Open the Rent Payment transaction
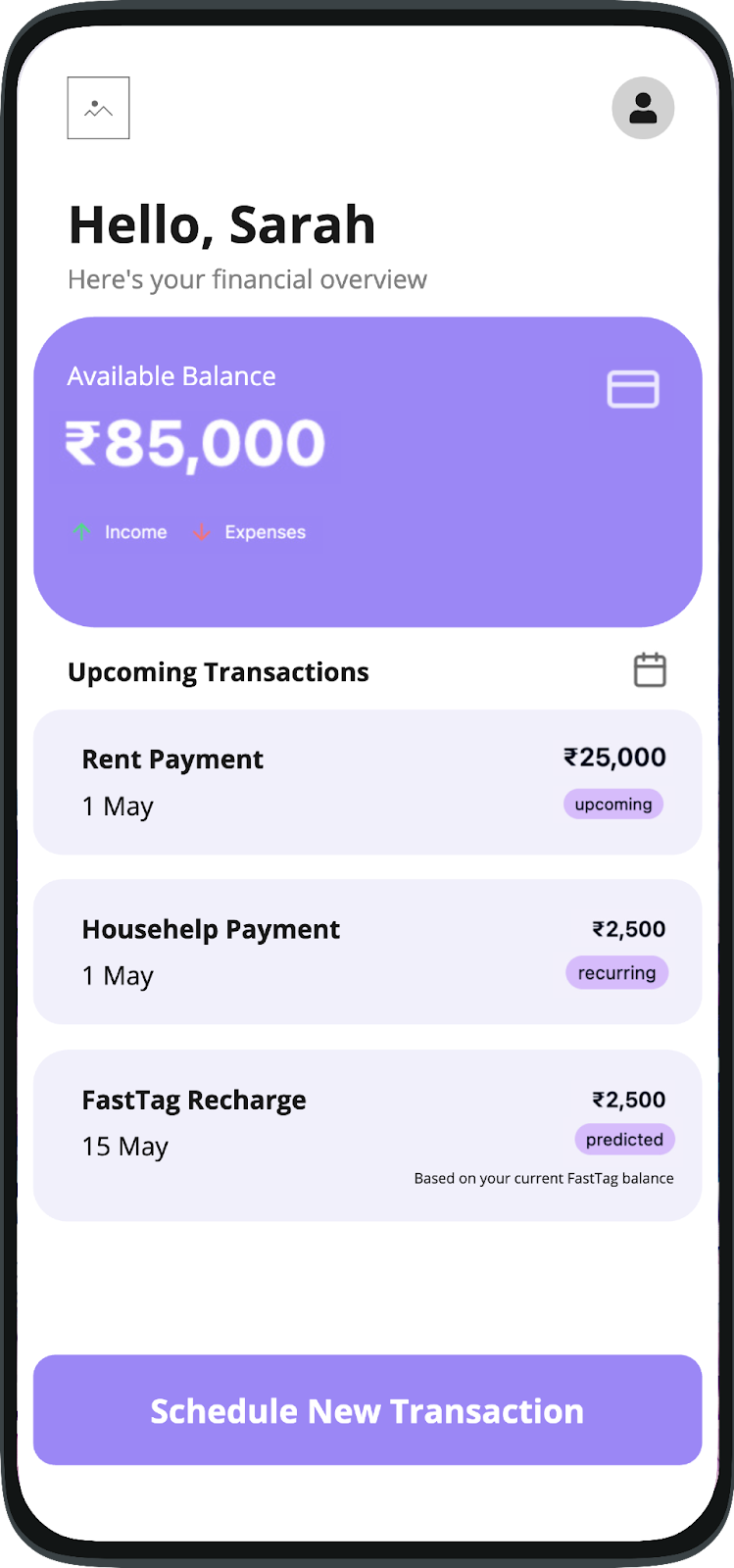 [367, 782]
